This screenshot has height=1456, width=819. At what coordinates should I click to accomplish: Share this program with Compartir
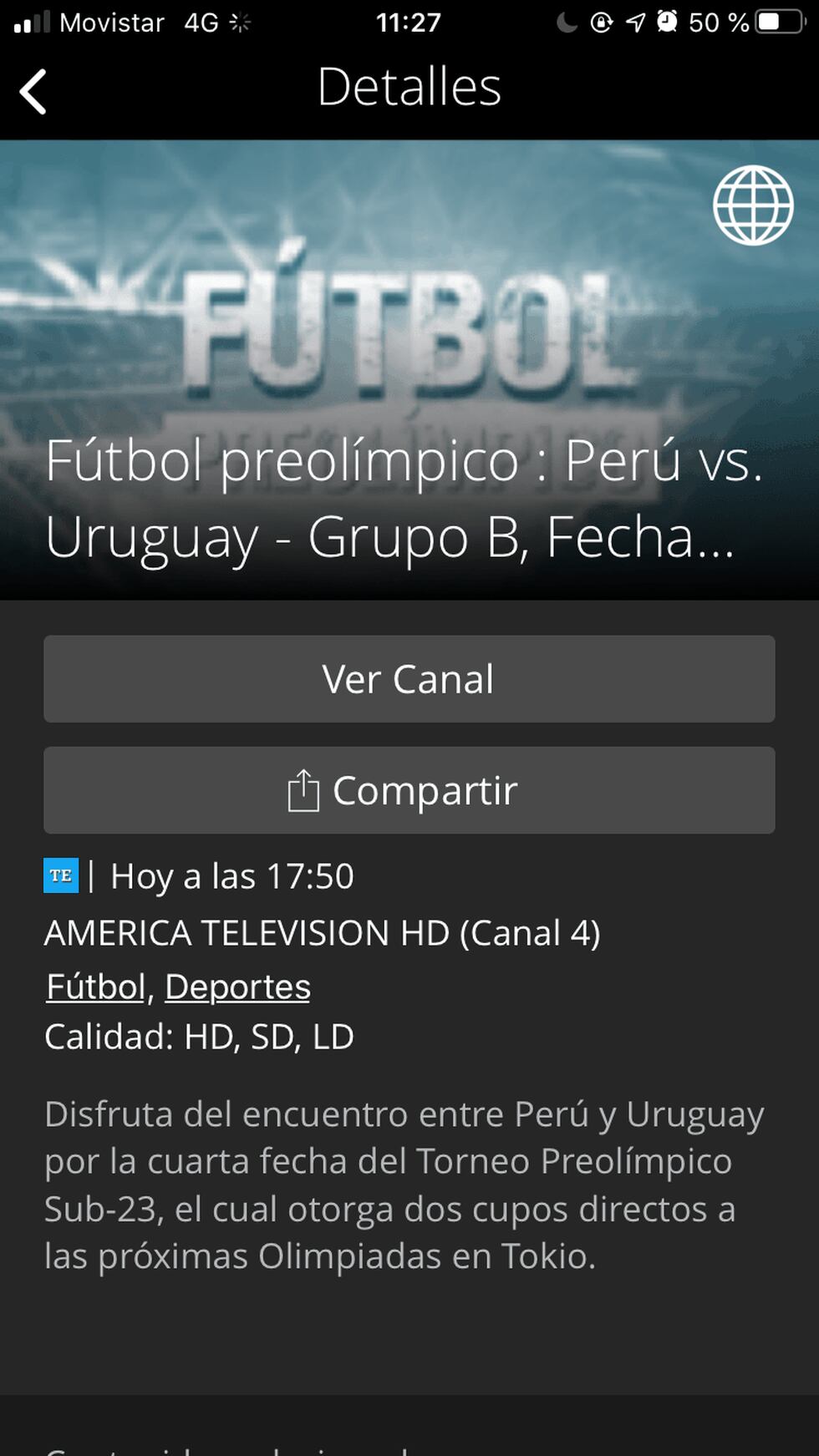click(409, 789)
